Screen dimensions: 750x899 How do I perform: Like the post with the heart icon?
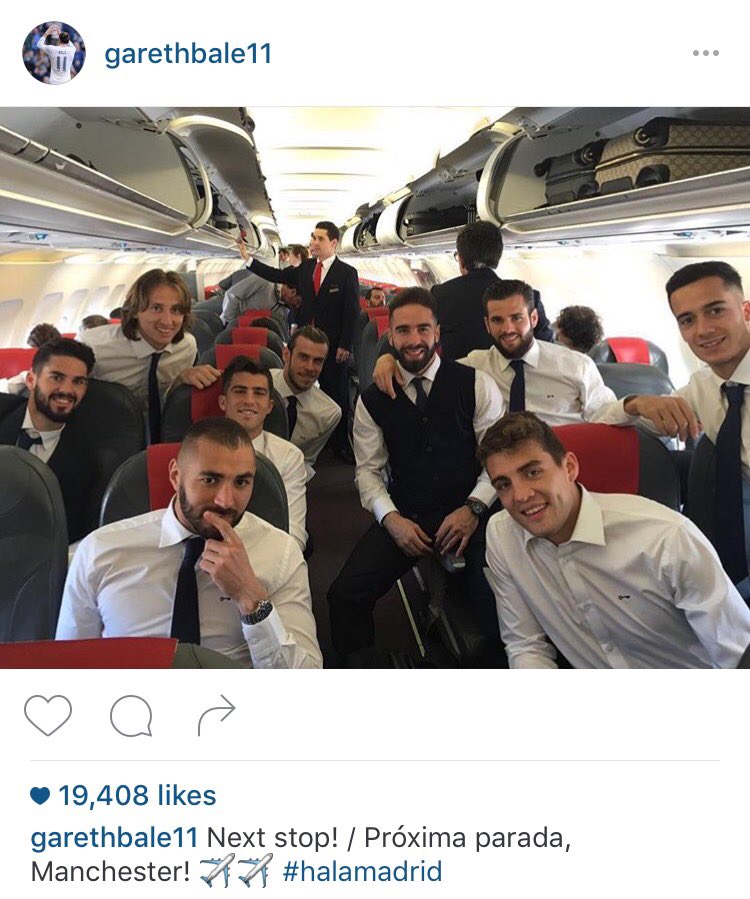click(x=48, y=716)
